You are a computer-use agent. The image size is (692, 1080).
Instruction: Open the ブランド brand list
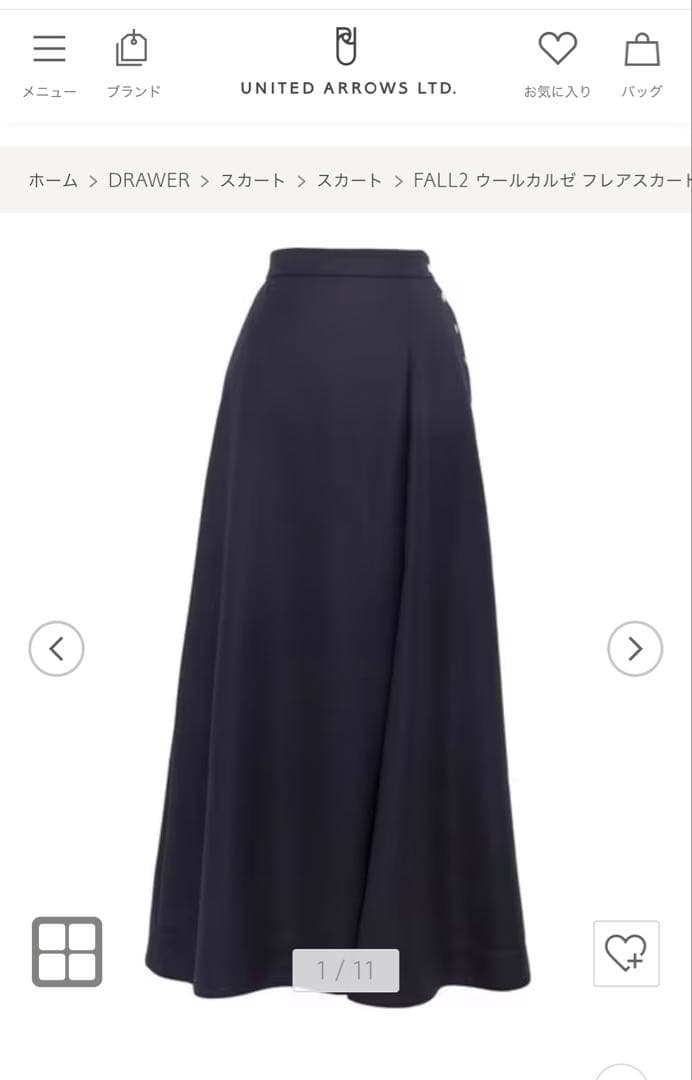133,64
